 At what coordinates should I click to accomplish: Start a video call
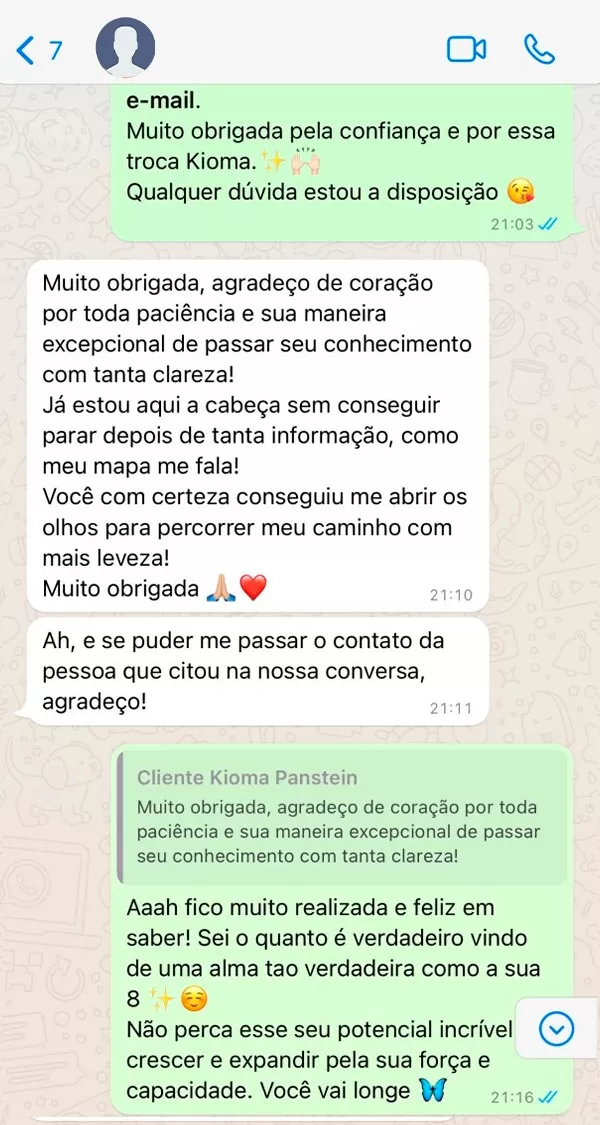[466, 49]
